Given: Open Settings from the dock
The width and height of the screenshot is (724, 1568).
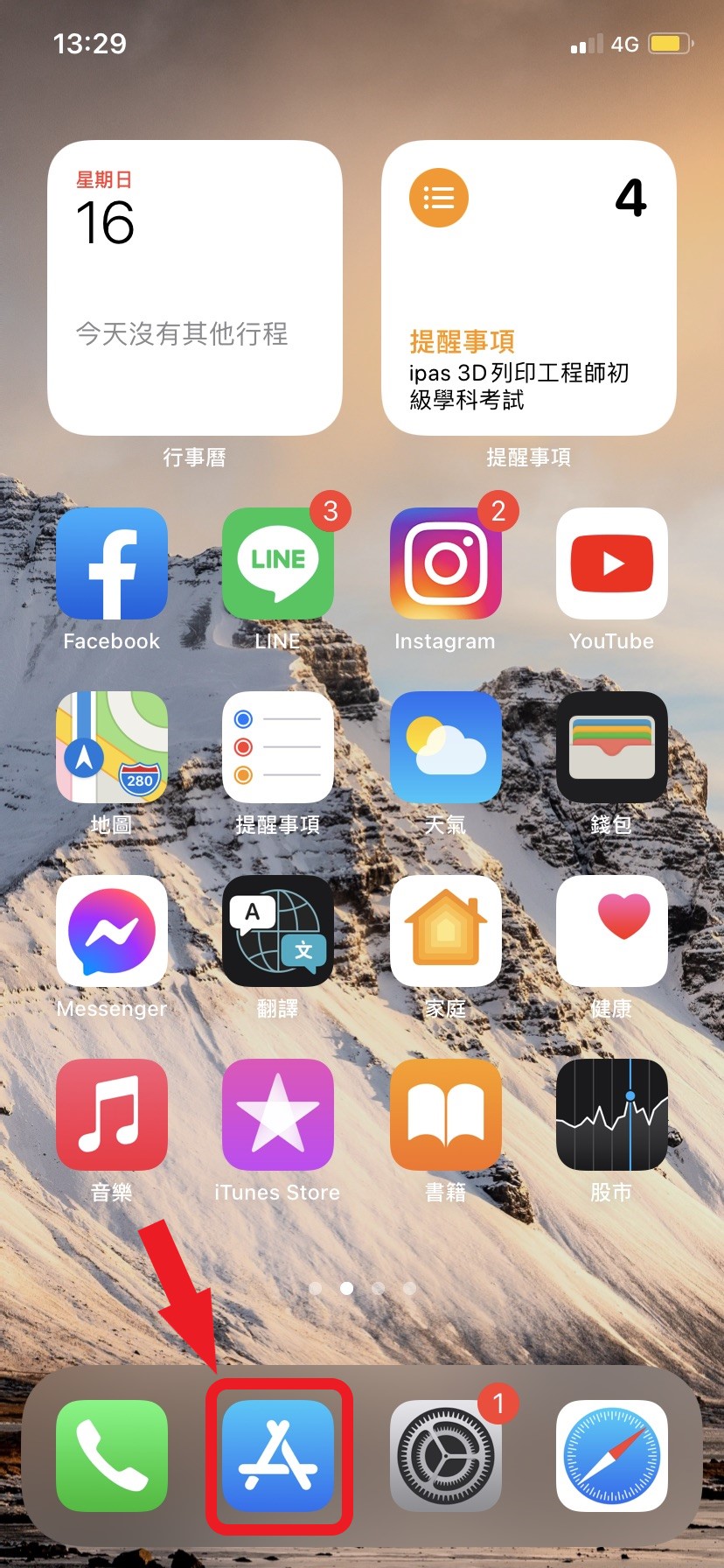Looking at the screenshot, I should [x=446, y=1456].
